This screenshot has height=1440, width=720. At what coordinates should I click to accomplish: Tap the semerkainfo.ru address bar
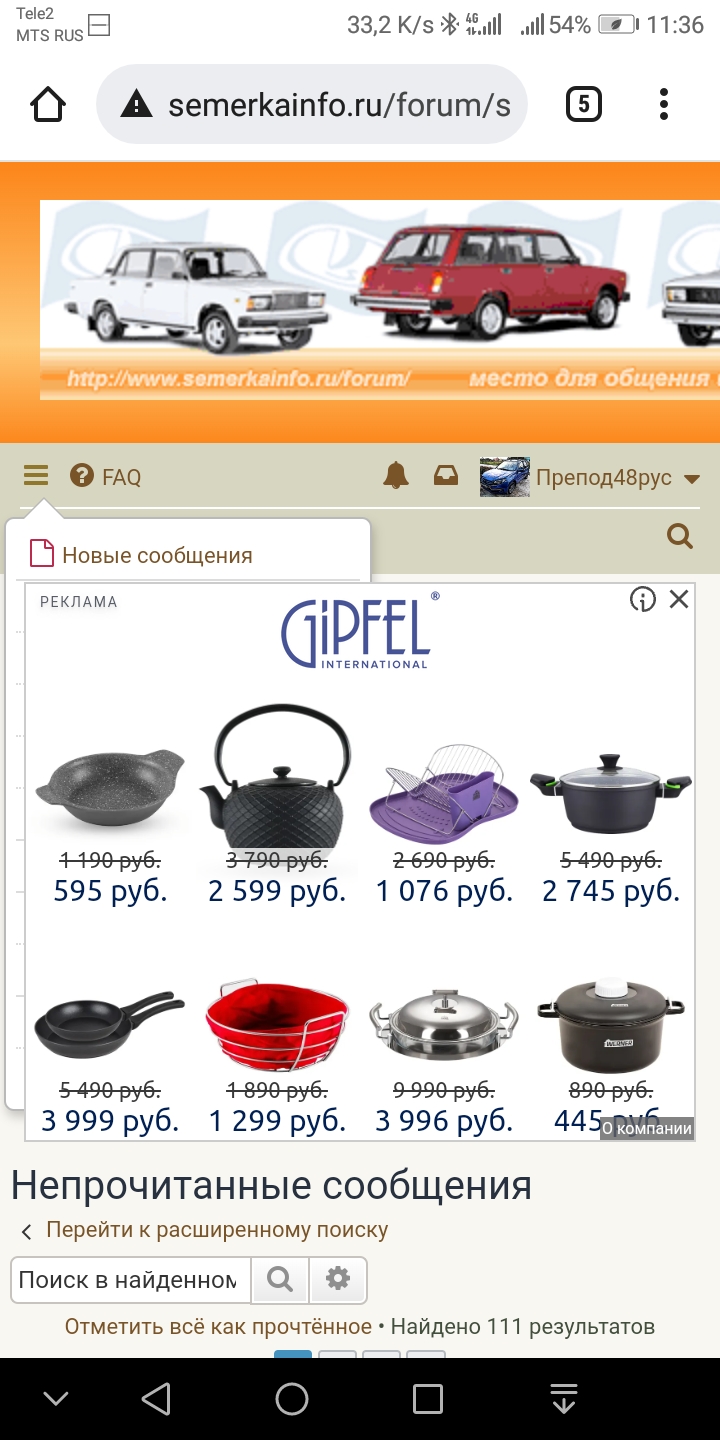click(x=311, y=105)
